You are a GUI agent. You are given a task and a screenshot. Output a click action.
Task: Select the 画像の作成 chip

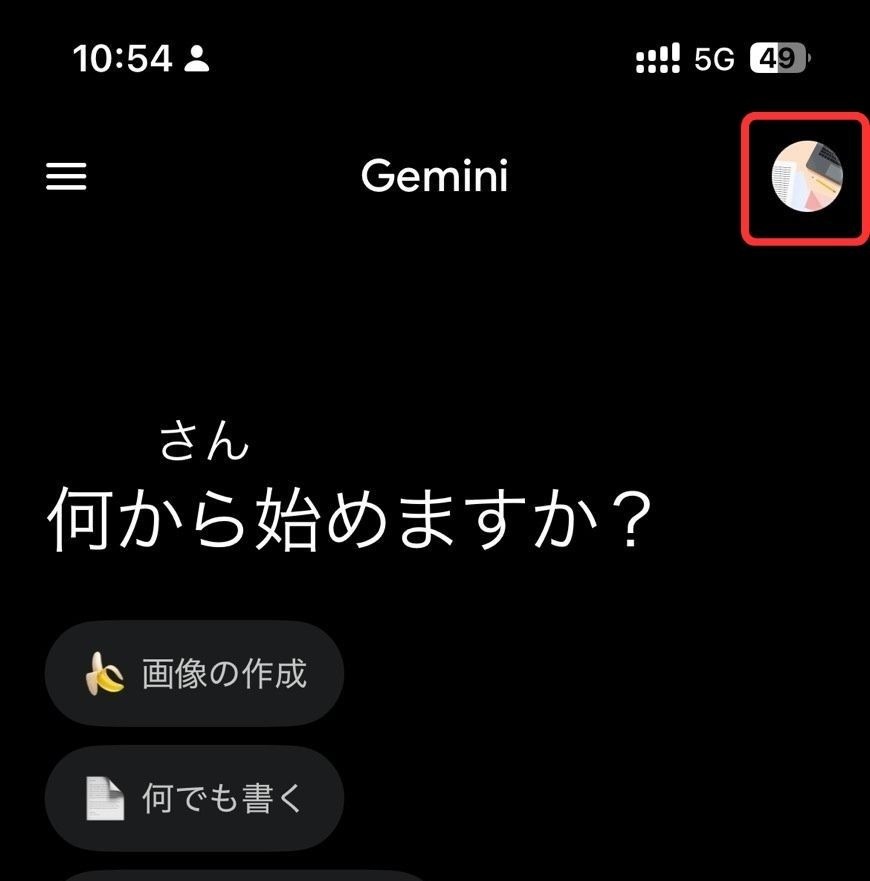point(194,674)
